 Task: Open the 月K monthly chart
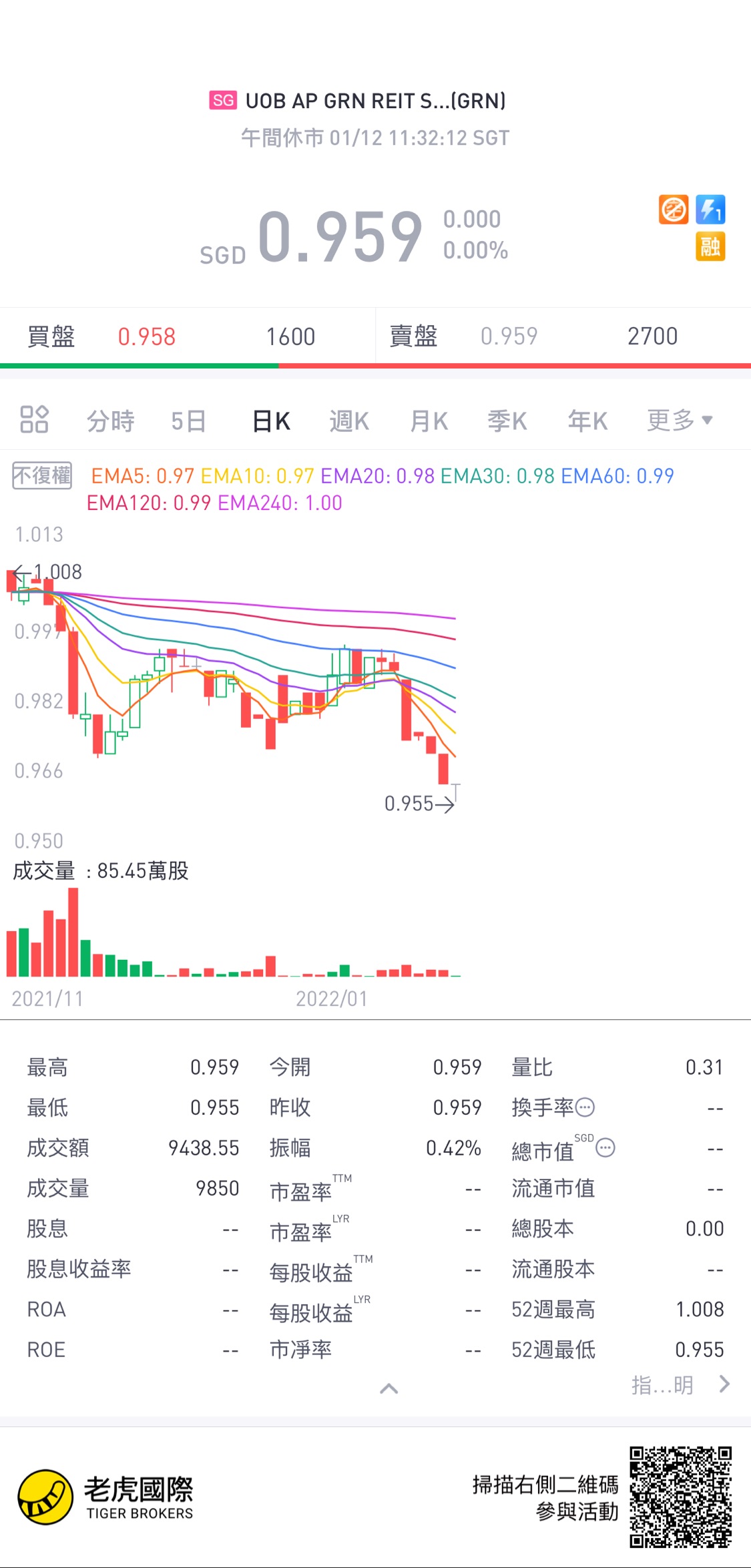429,421
